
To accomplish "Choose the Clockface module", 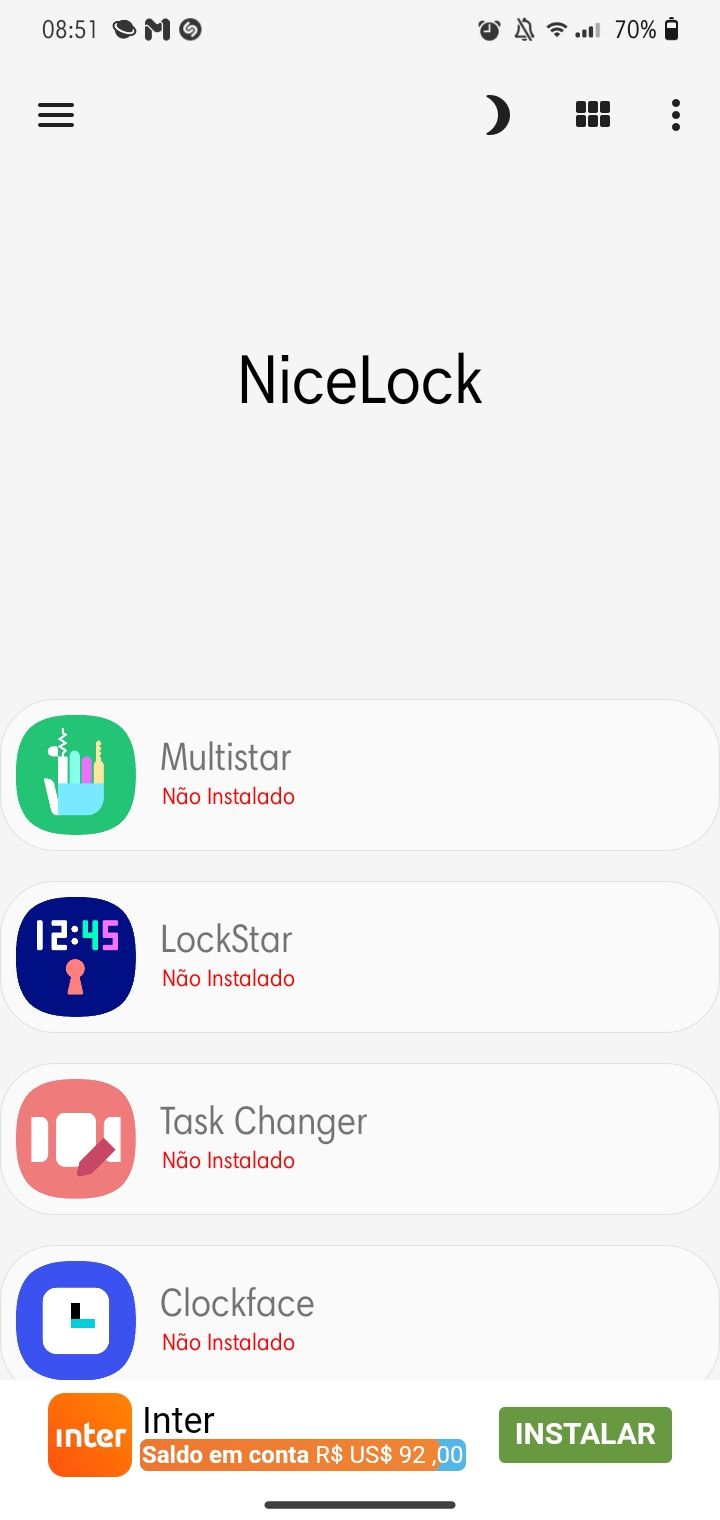I will 360,1315.
